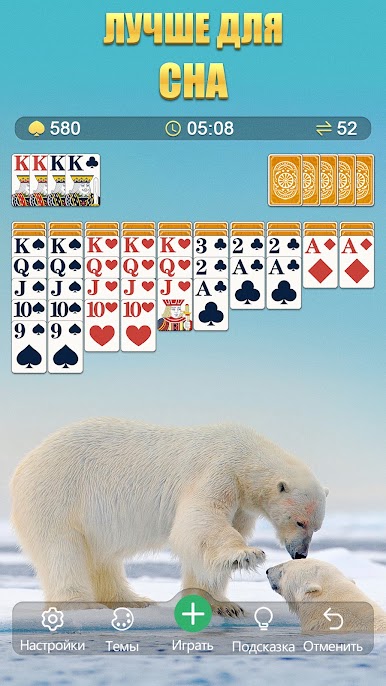The height and width of the screenshot is (686, 386).
Task: Open the Темы themes palette
Action: 122,630
